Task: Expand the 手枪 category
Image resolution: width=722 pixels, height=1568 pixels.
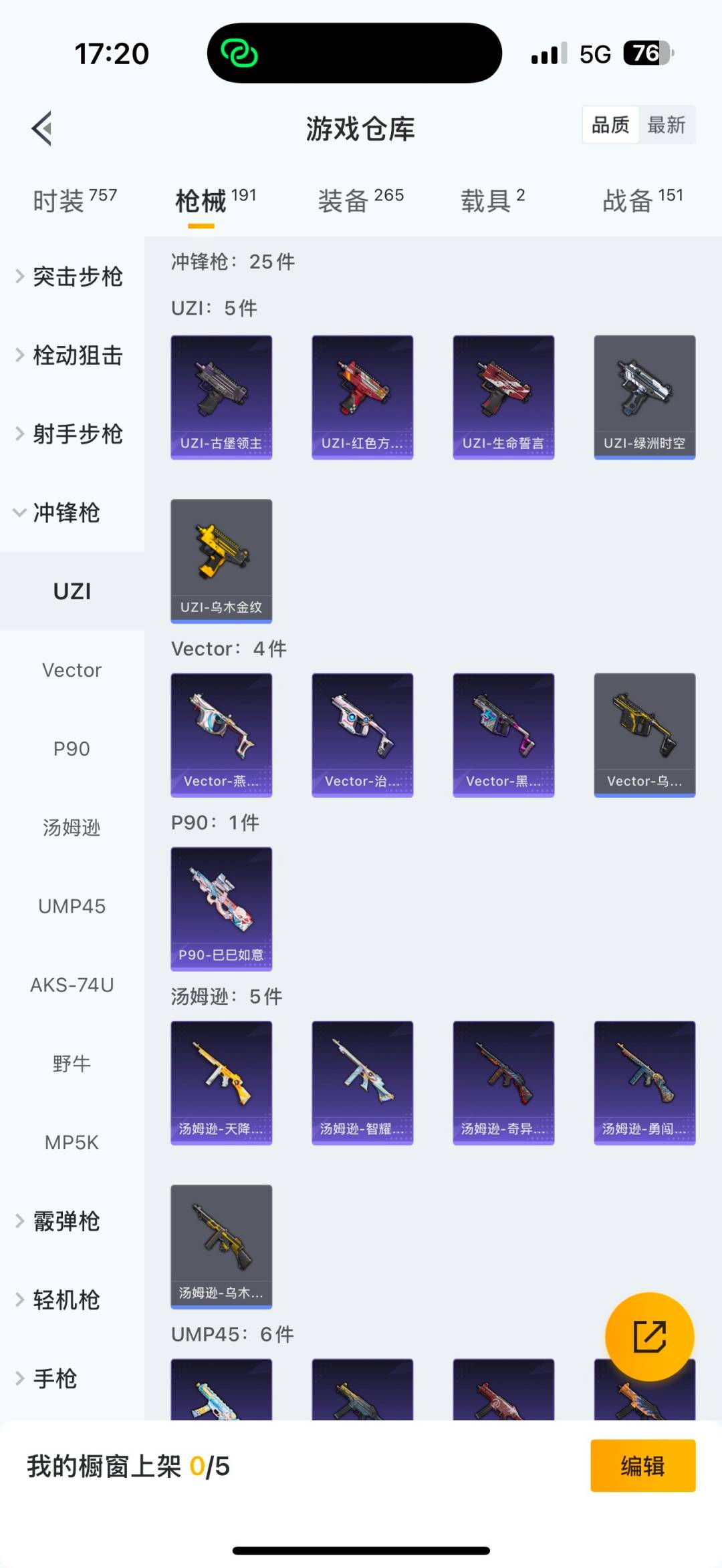Action: pyautogui.click(x=55, y=1378)
